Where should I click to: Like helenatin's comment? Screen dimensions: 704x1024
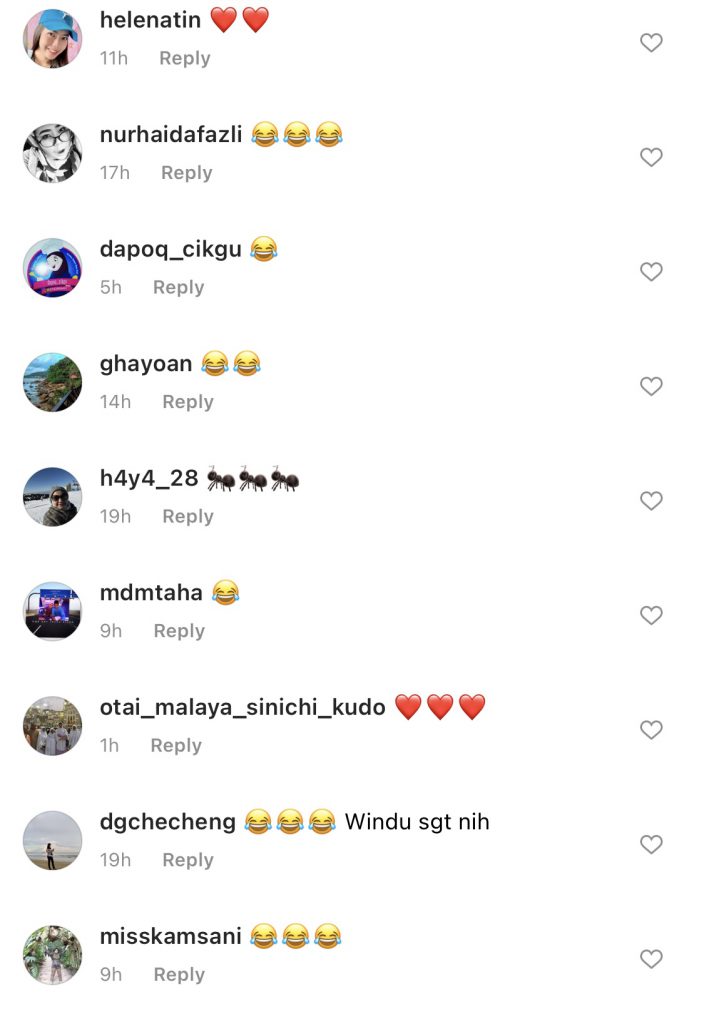tap(651, 43)
